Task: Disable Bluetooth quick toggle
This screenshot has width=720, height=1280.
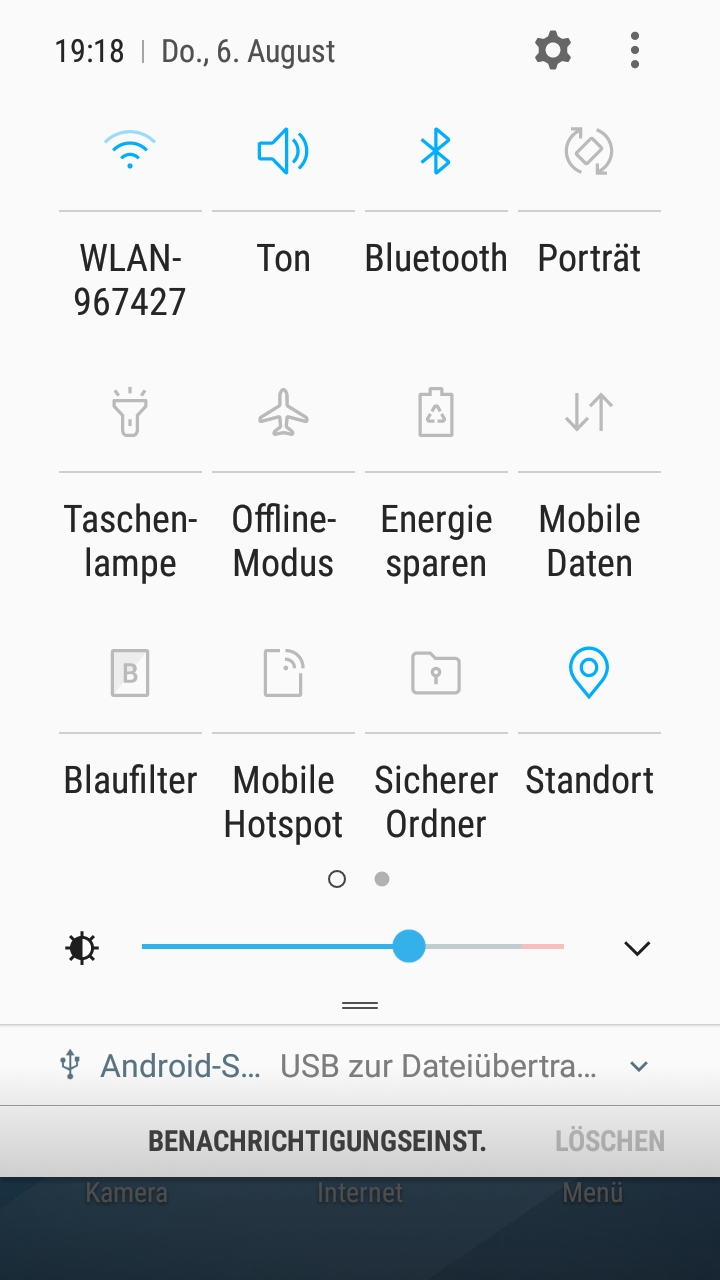Action: tap(436, 152)
